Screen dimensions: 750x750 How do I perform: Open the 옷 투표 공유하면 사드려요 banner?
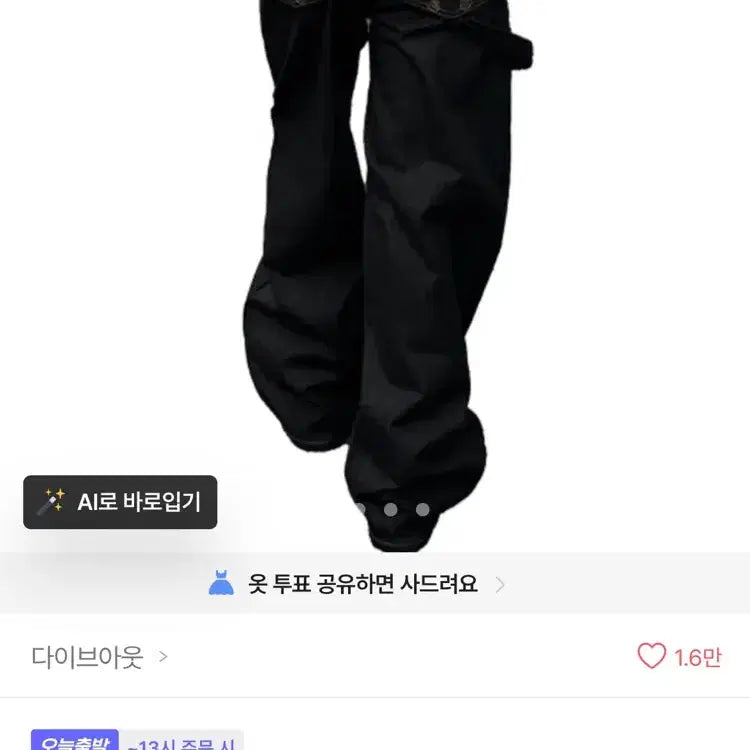(360, 584)
